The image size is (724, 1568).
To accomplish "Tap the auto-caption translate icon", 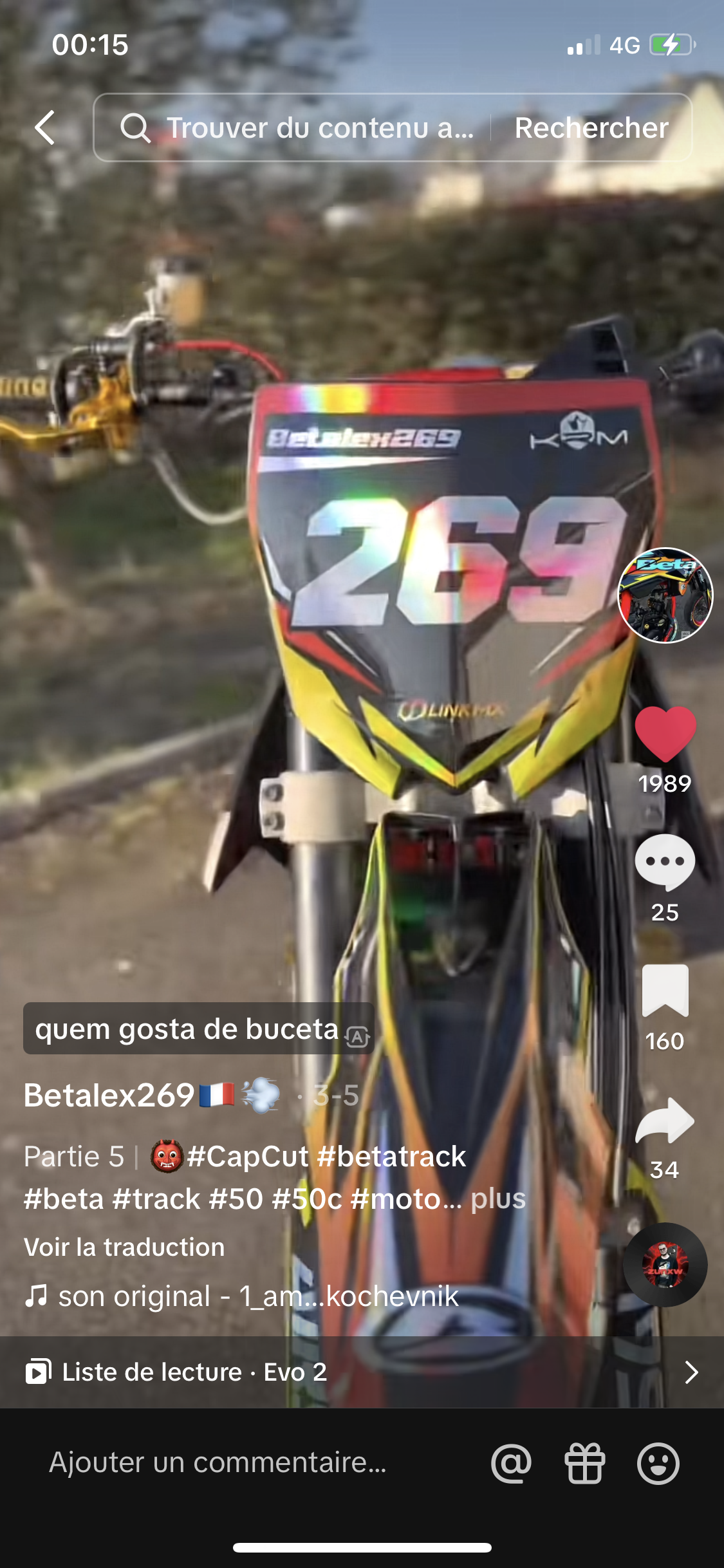I will tap(357, 1036).
